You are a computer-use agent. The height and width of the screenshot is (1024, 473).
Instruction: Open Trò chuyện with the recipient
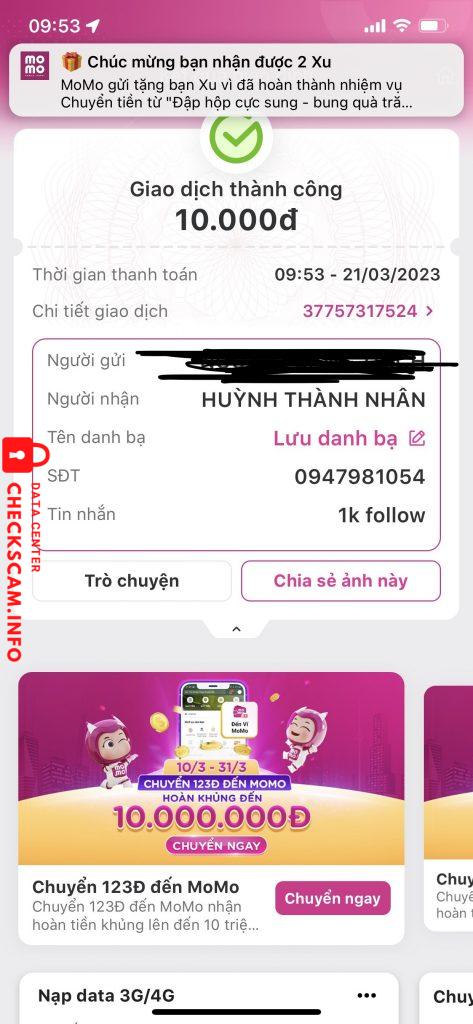[x=132, y=581]
